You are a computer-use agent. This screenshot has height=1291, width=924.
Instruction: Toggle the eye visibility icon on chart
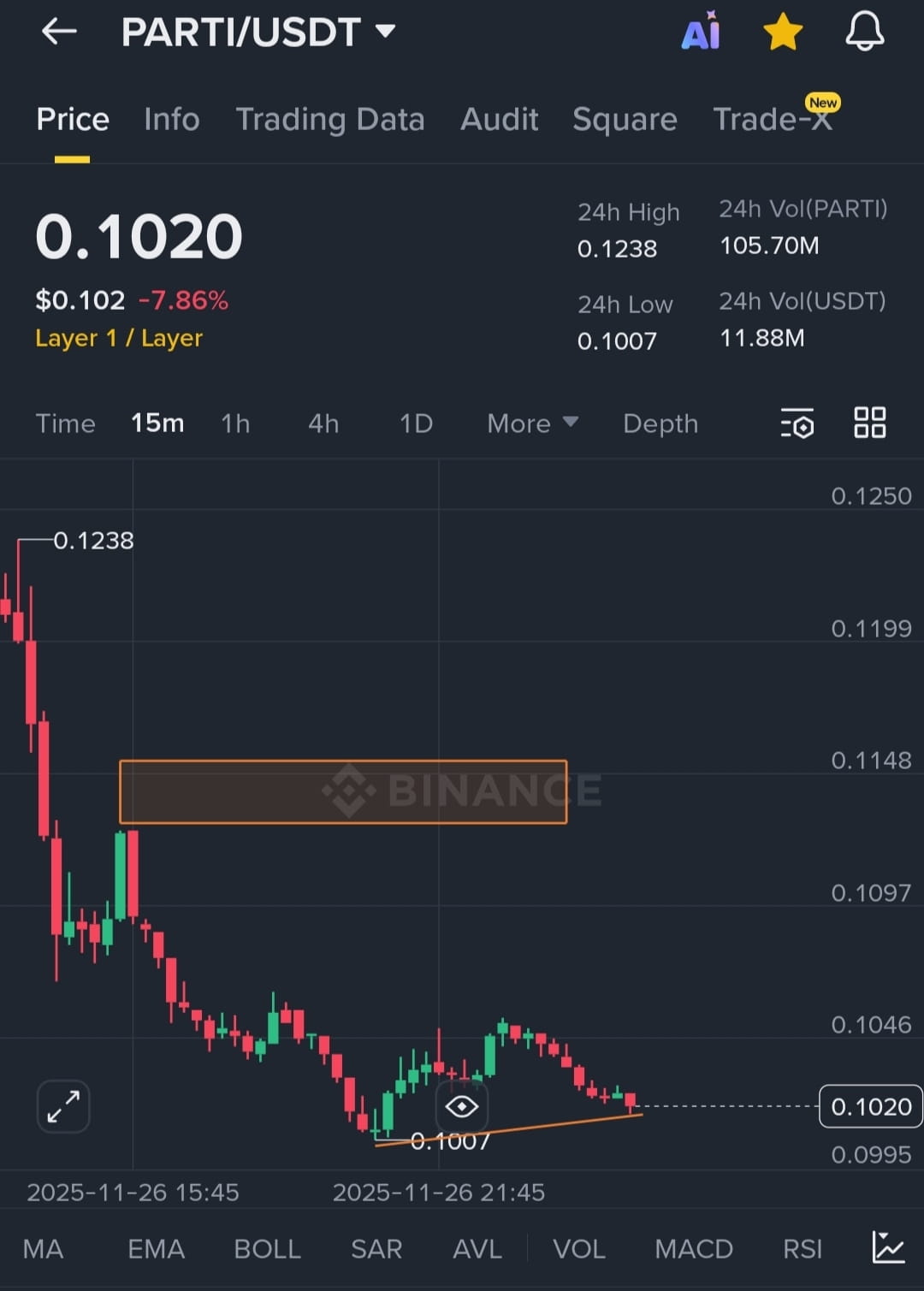(x=461, y=1106)
